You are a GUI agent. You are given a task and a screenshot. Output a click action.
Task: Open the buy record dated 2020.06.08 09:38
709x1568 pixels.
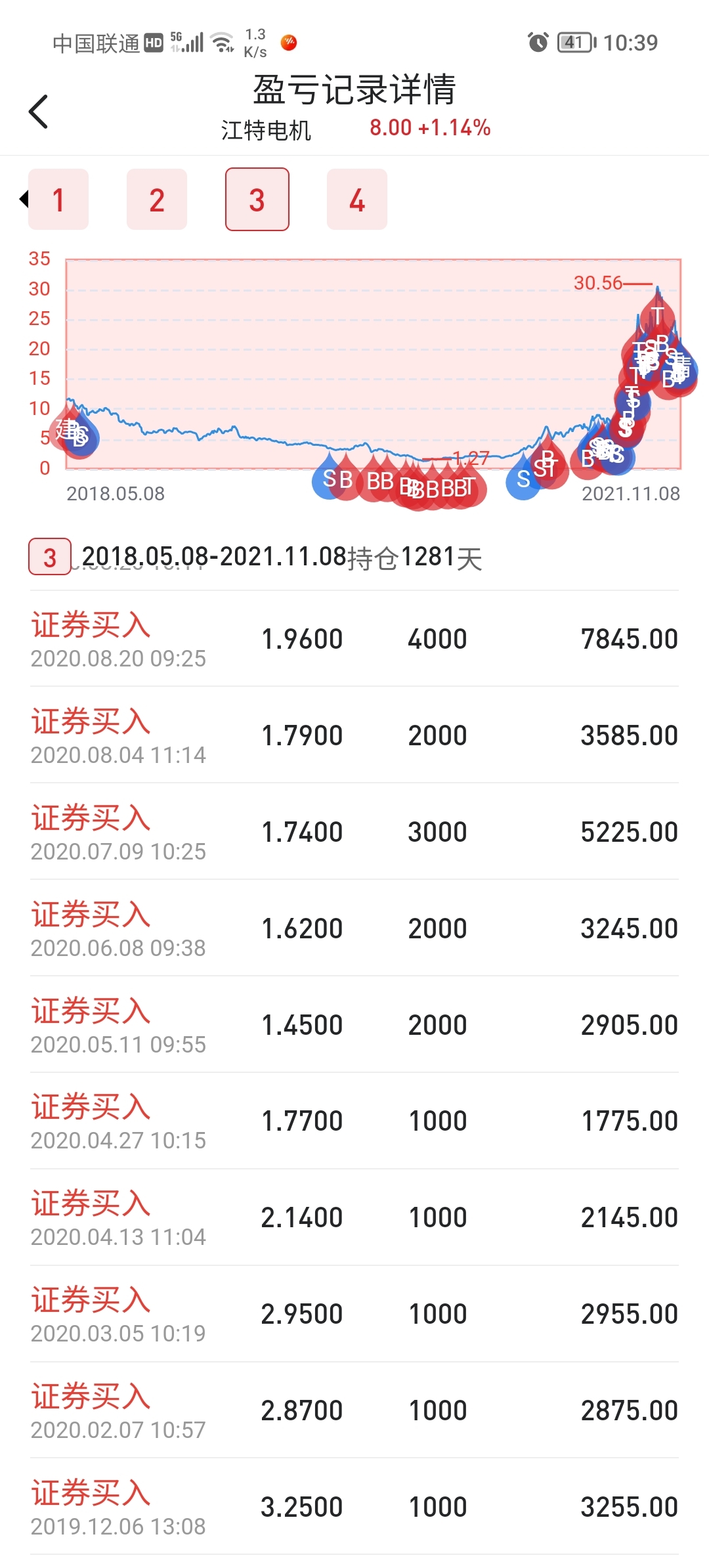point(354,928)
